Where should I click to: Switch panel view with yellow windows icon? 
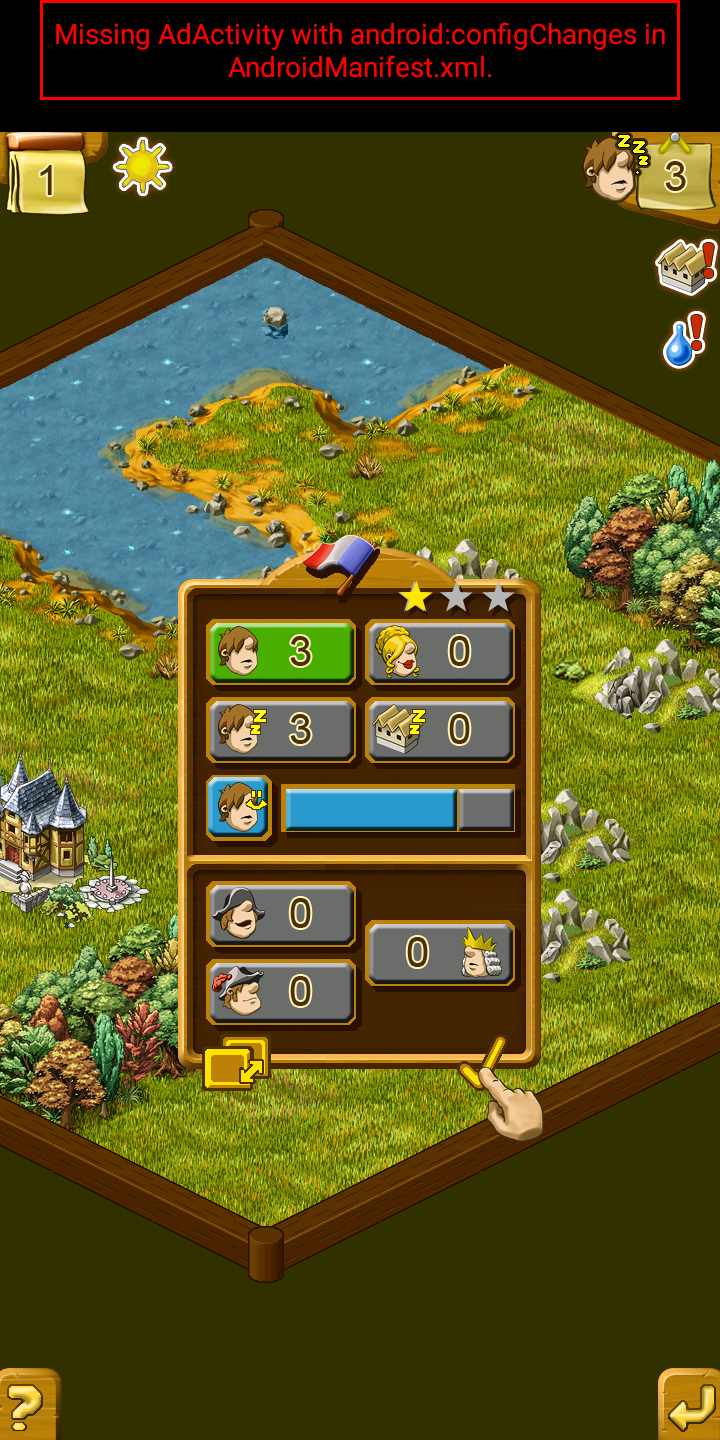pos(236,1063)
